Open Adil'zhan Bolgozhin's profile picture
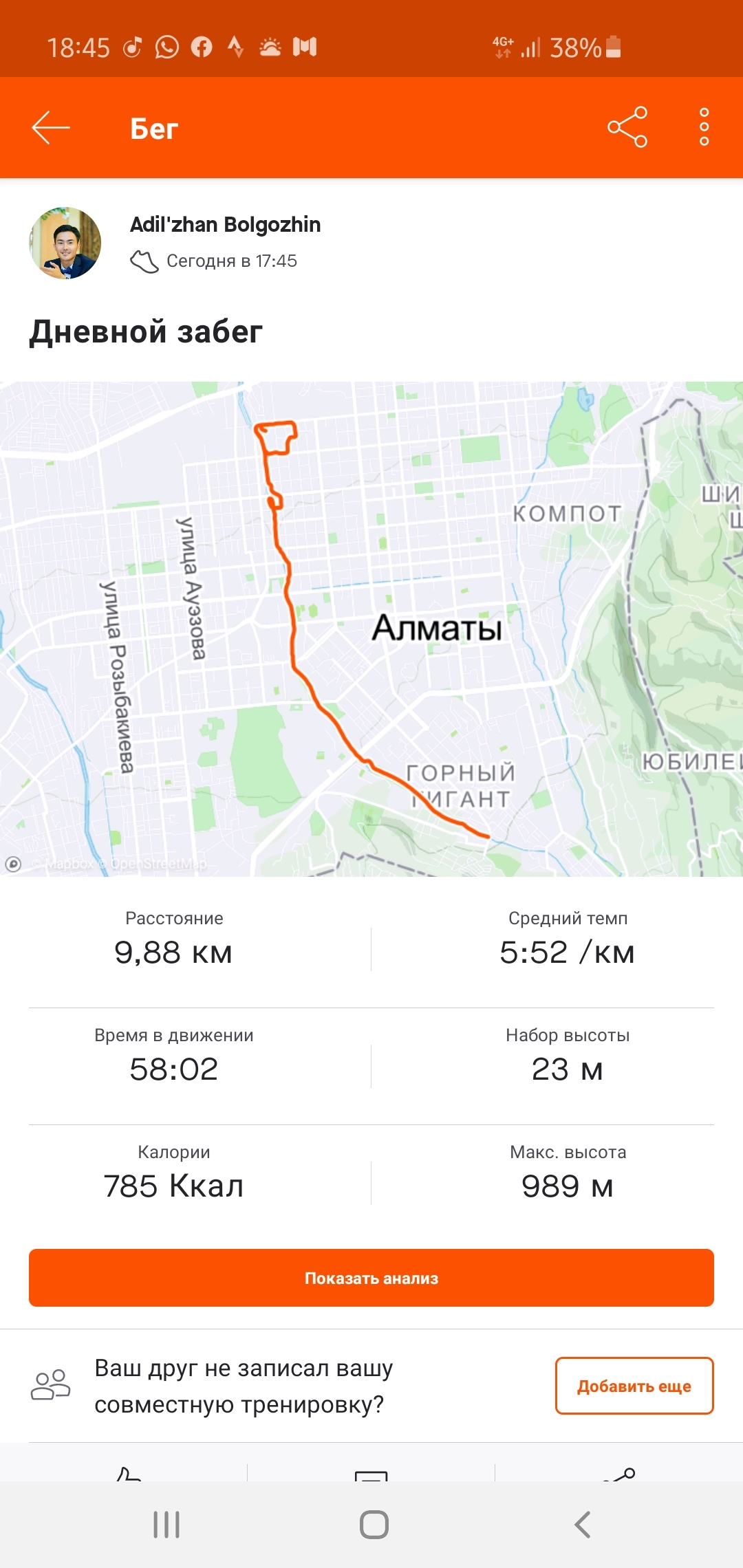743x1568 pixels. pos(65,243)
